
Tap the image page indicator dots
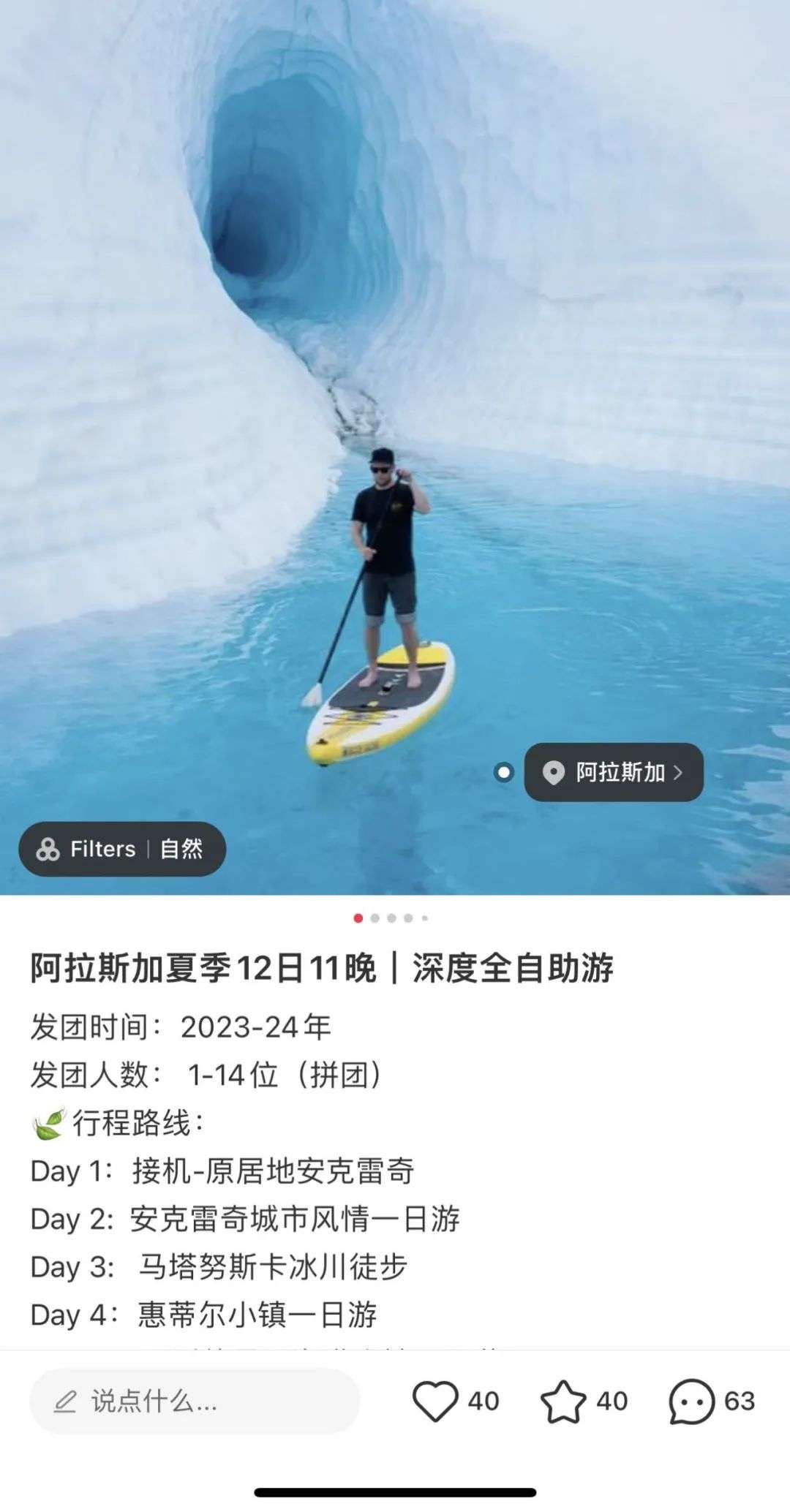(x=391, y=918)
